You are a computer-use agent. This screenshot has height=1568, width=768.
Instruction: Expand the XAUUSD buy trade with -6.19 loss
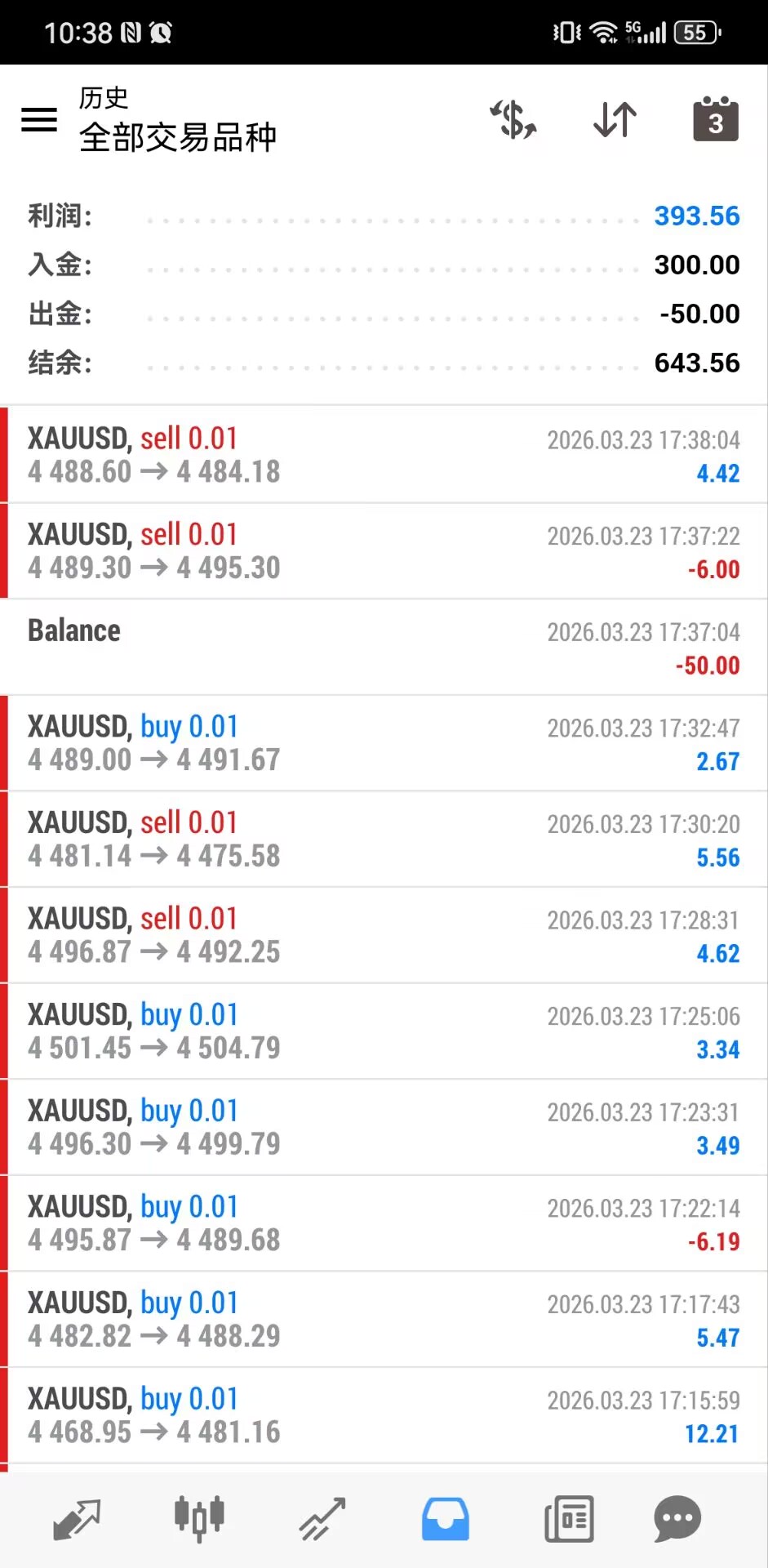[x=384, y=1223]
